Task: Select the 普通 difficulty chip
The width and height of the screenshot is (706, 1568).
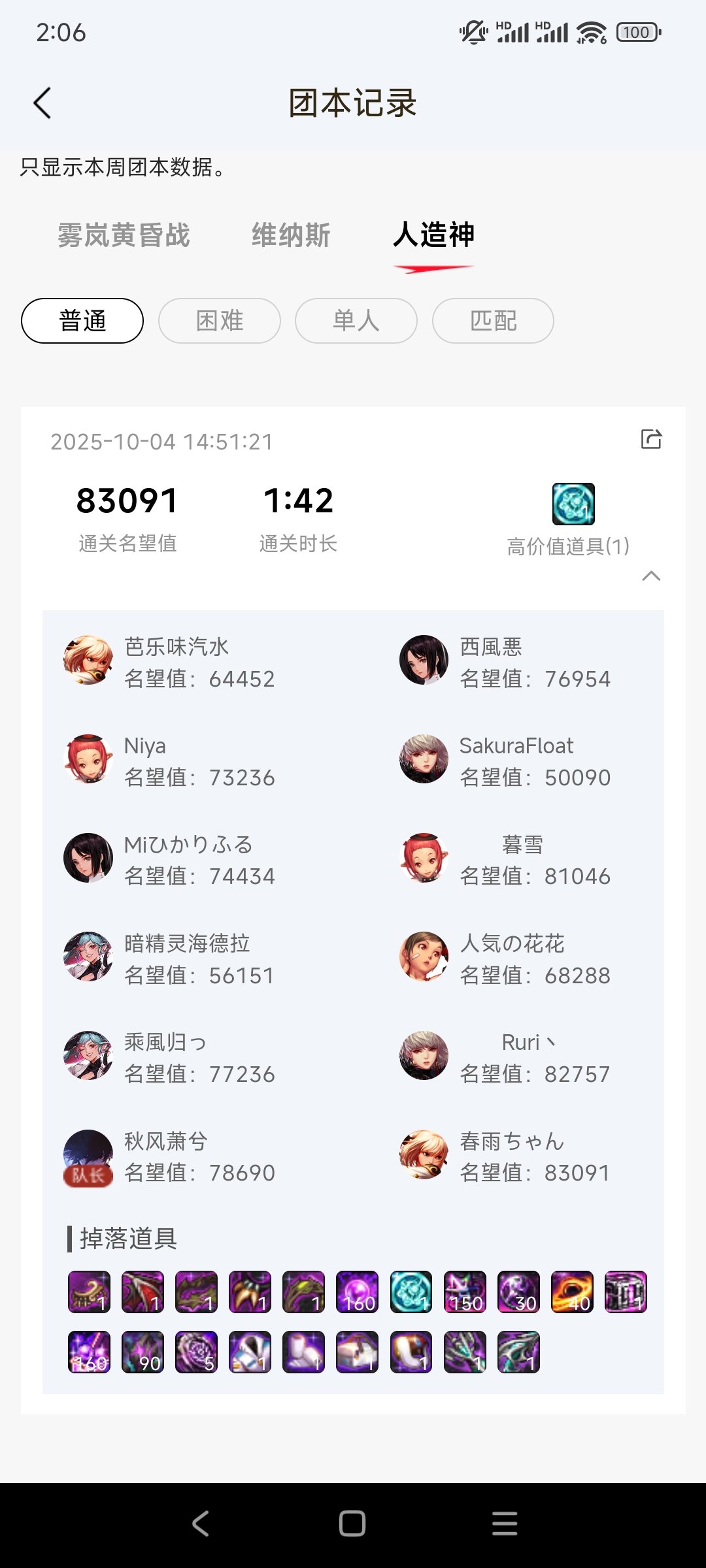Action: 82,321
